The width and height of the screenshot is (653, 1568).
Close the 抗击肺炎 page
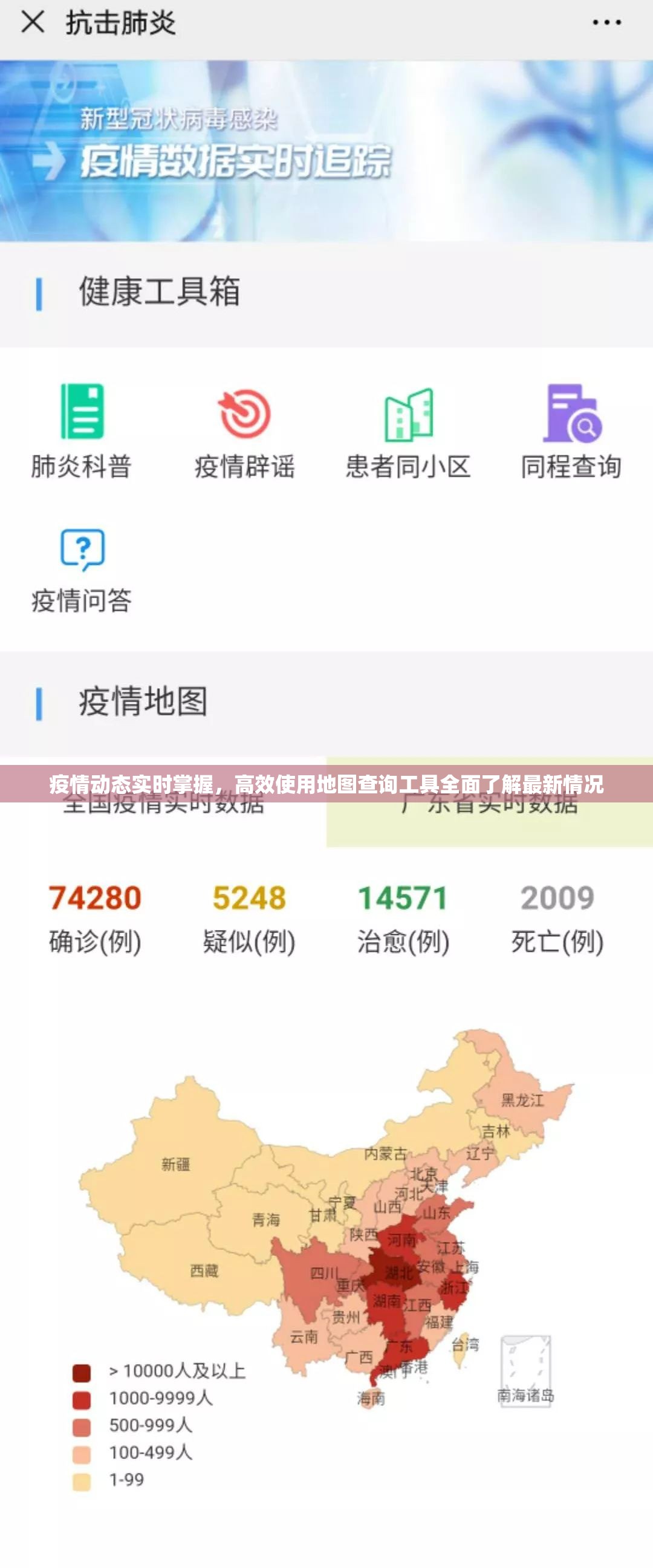pos(32,22)
